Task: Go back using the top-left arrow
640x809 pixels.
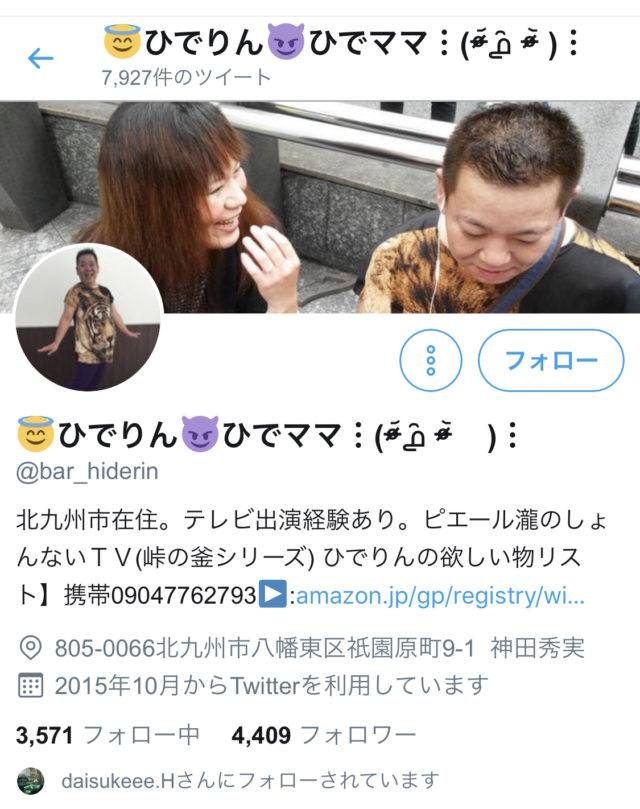Action: point(40,58)
